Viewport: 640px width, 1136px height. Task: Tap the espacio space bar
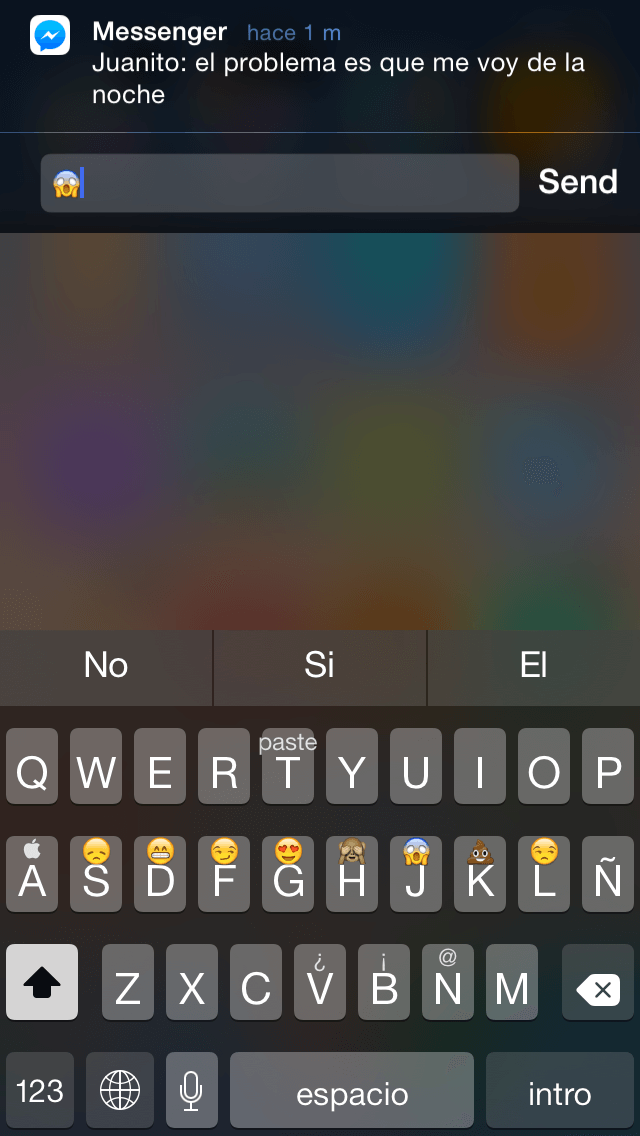(352, 1091)
